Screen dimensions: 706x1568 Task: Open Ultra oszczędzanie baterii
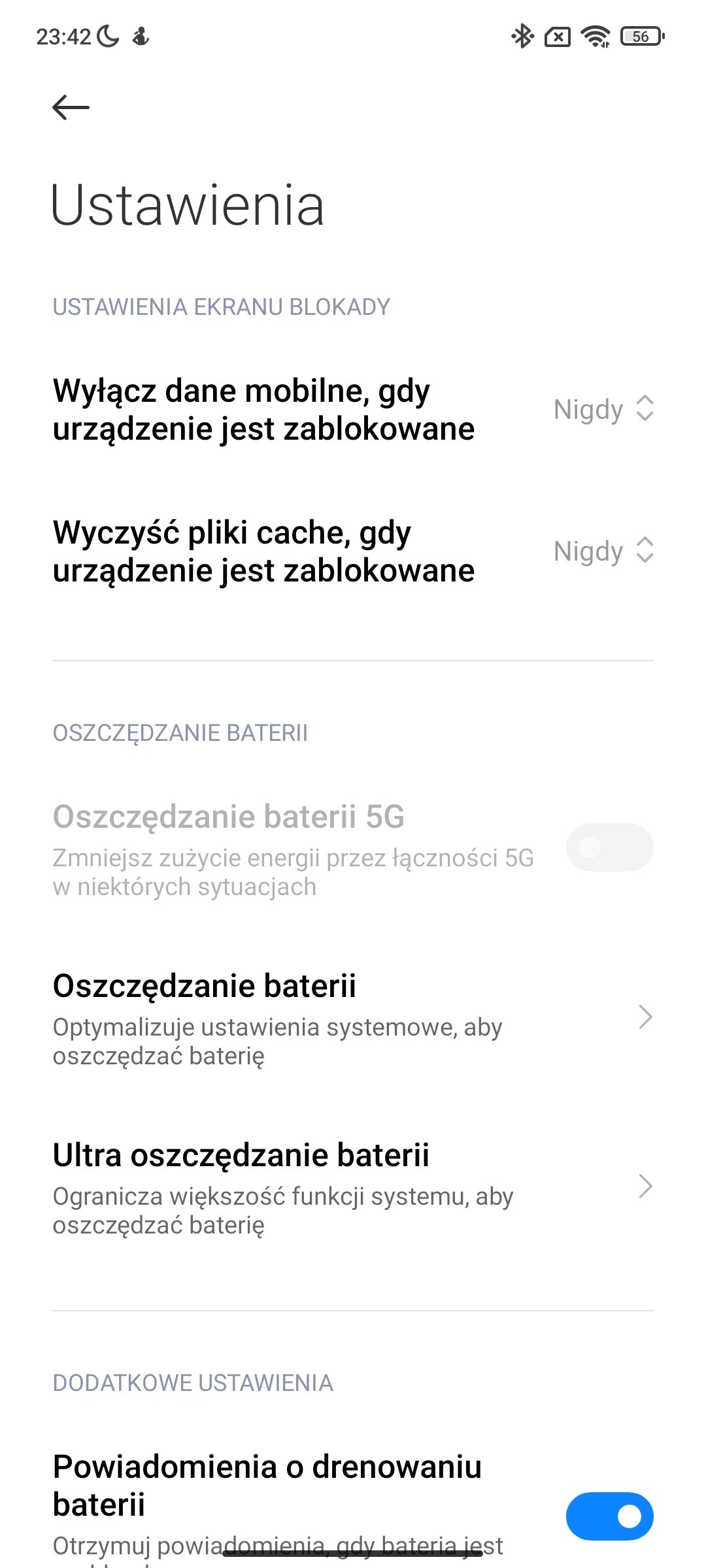coord(353,1186)
